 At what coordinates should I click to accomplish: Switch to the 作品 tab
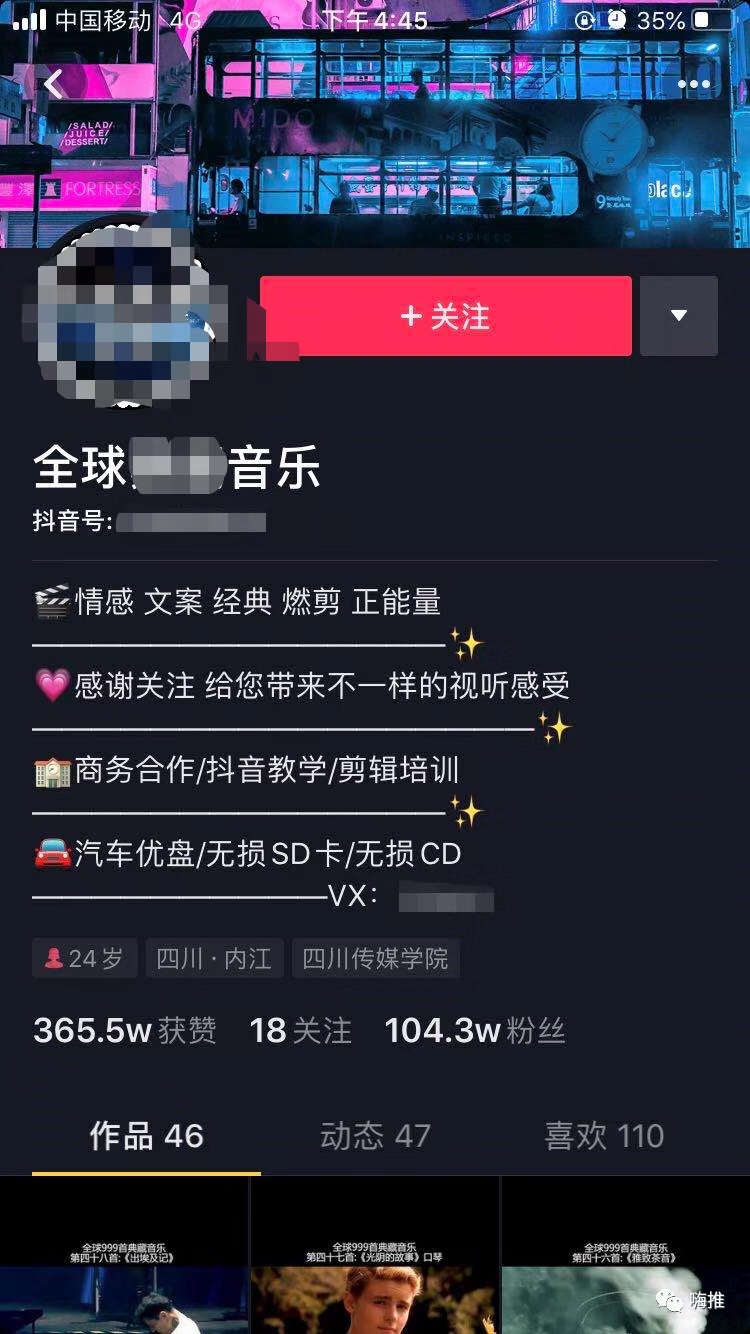coord(146,1136)
